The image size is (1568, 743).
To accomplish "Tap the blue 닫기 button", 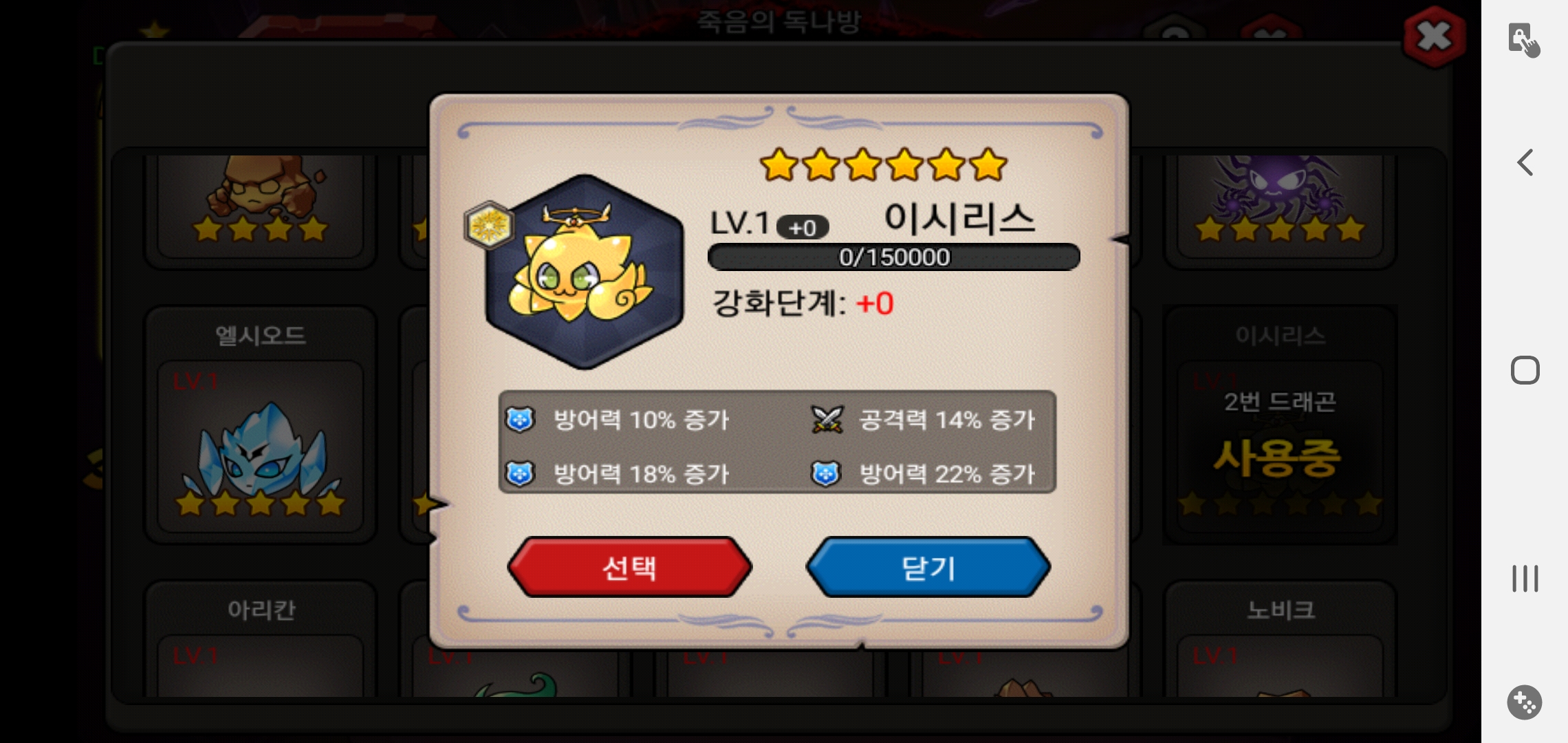I will coord(928,568).
